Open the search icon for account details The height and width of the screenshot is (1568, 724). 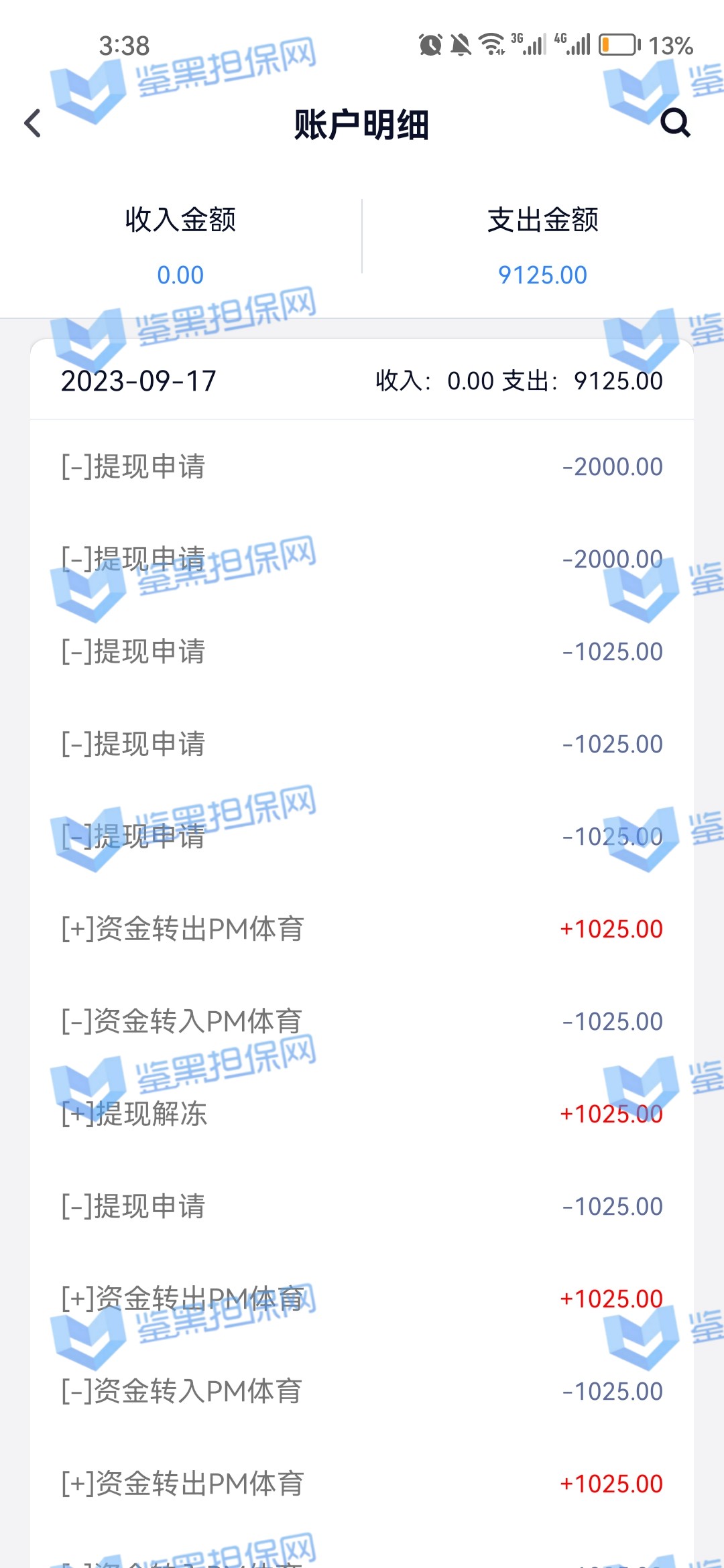click(x=675, y=123)
